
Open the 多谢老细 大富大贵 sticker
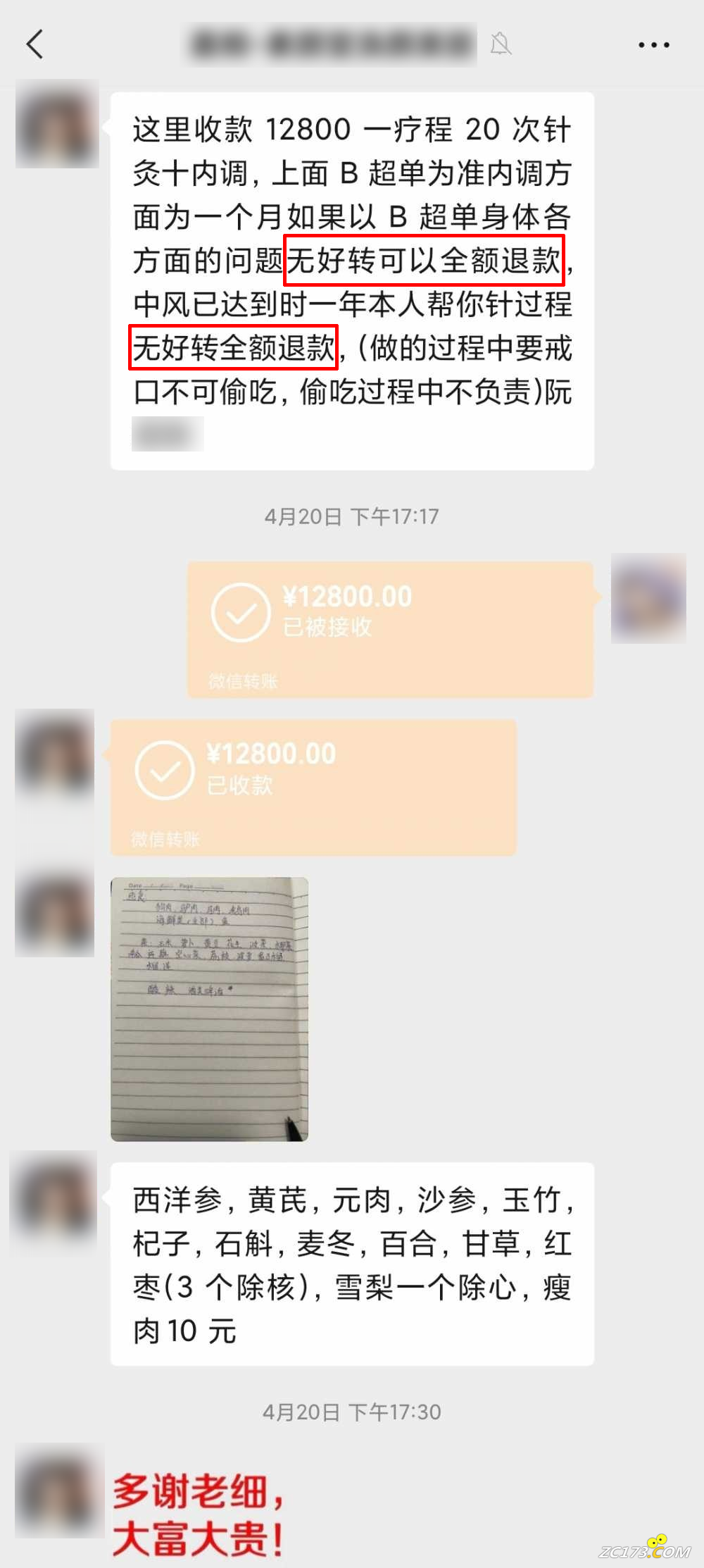(199, 1513)
